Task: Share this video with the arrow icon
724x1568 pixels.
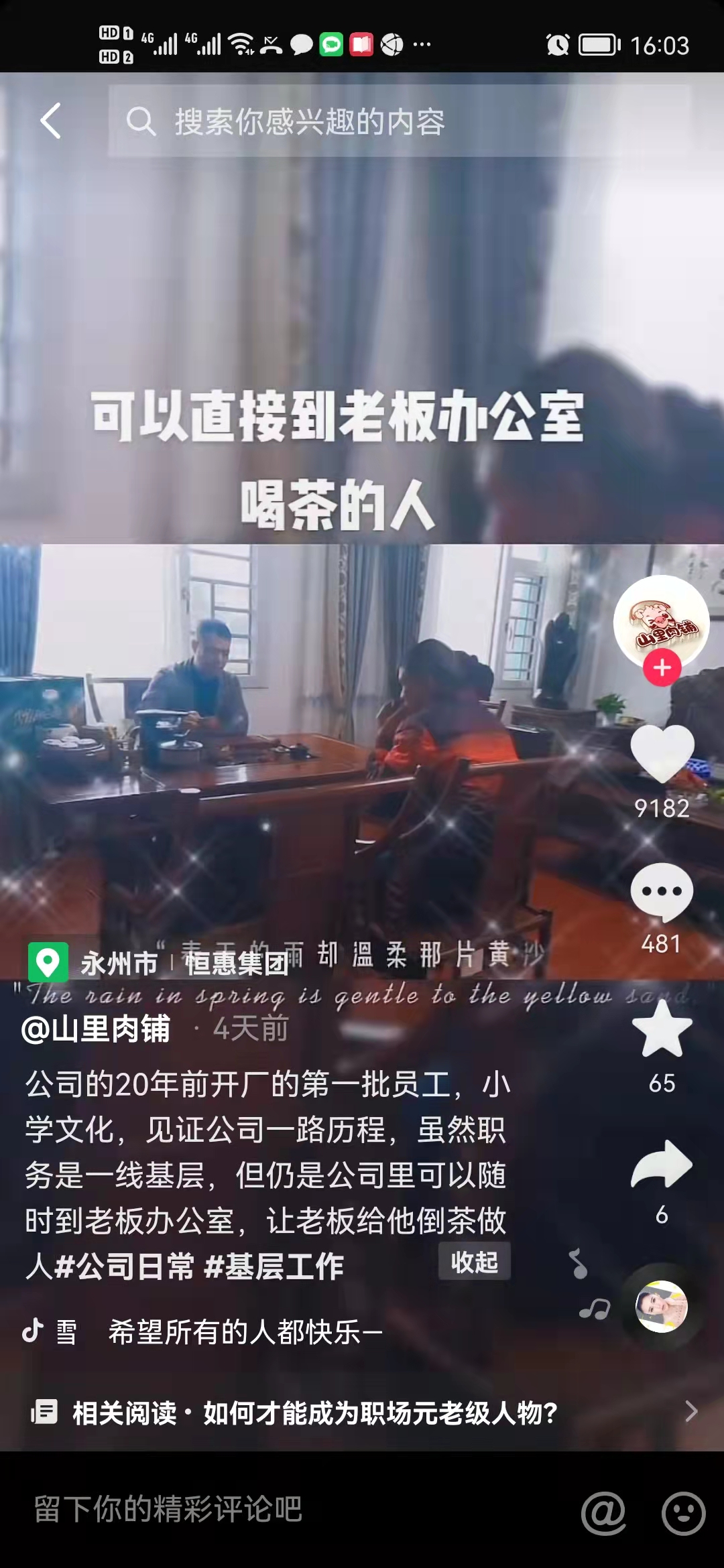Action: 662,1166
